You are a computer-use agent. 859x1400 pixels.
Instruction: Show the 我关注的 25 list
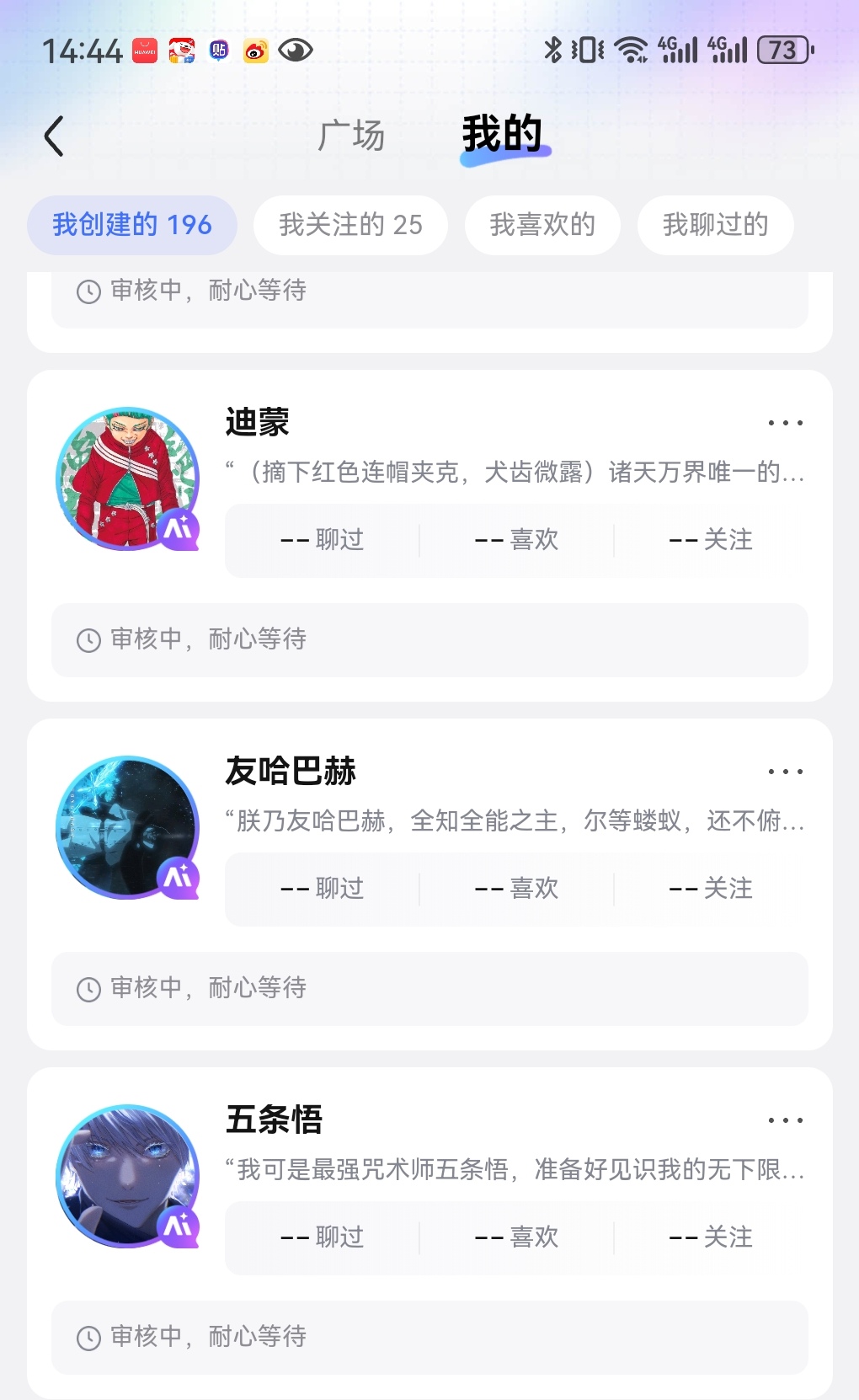[350, 225]
